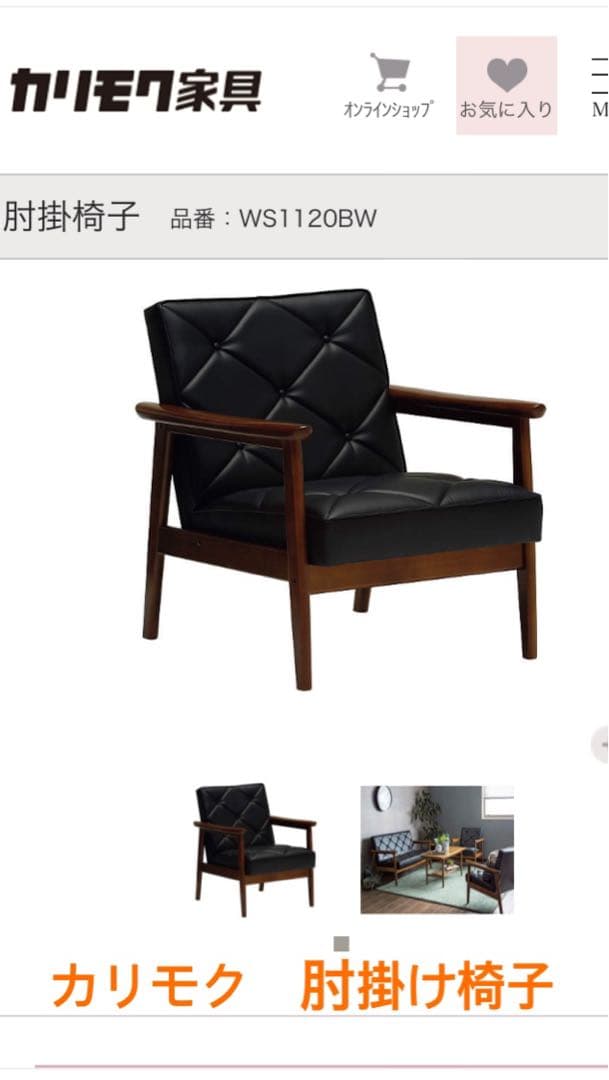This screenshot has width=609, height=1080.
Task: Select the single armchair thumbnail
Action: point(255,849)
